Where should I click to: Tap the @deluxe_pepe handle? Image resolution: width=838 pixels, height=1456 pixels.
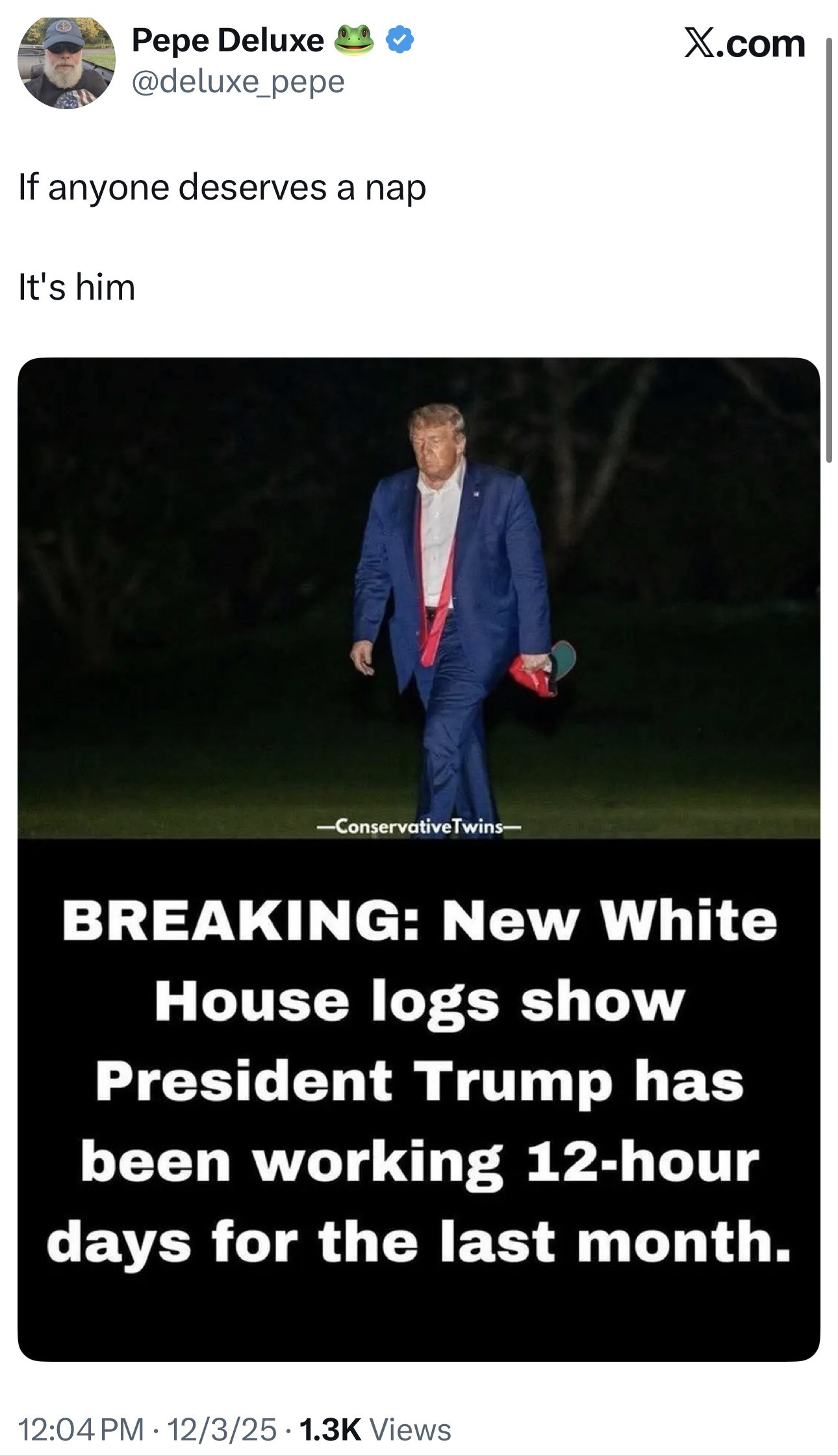238,82
